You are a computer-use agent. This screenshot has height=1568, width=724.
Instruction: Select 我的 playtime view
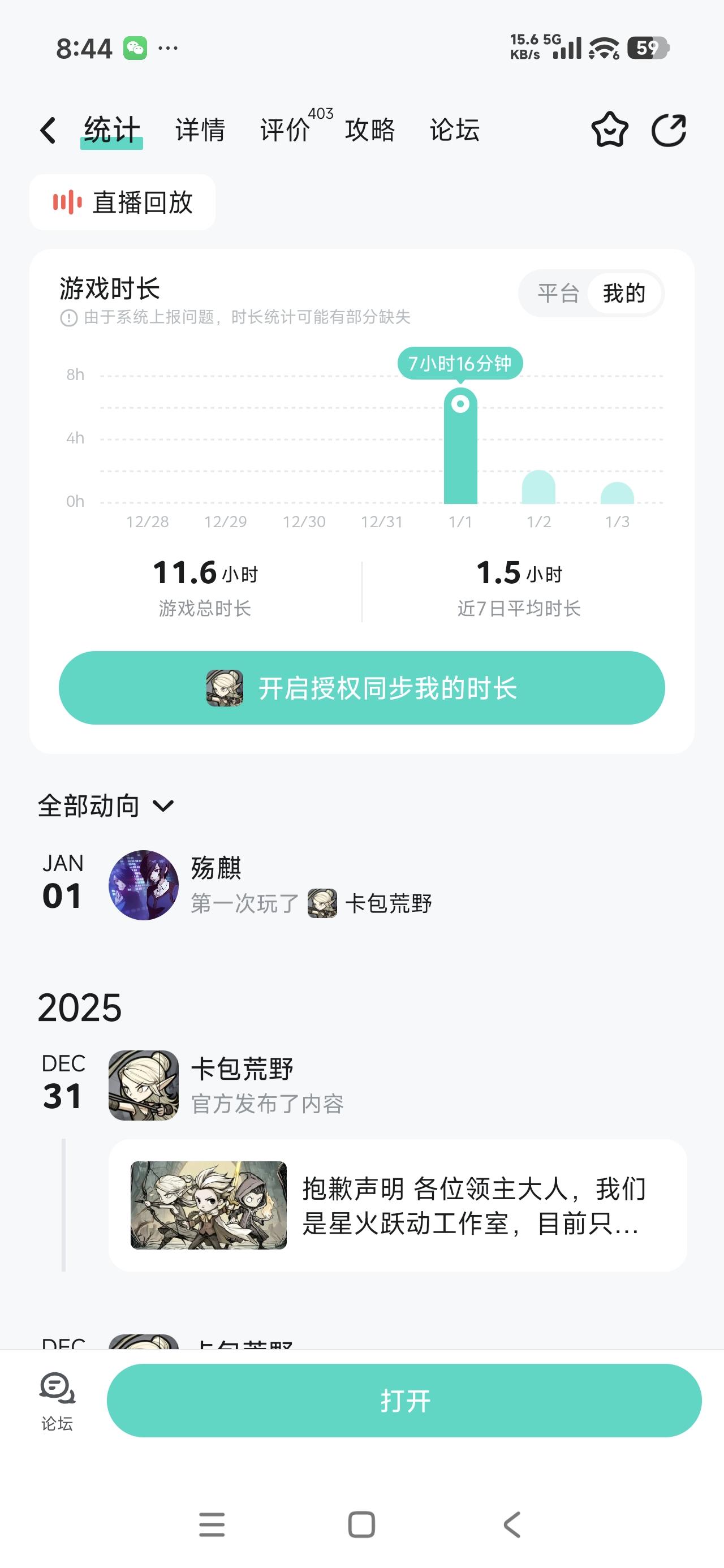(624, 294)
